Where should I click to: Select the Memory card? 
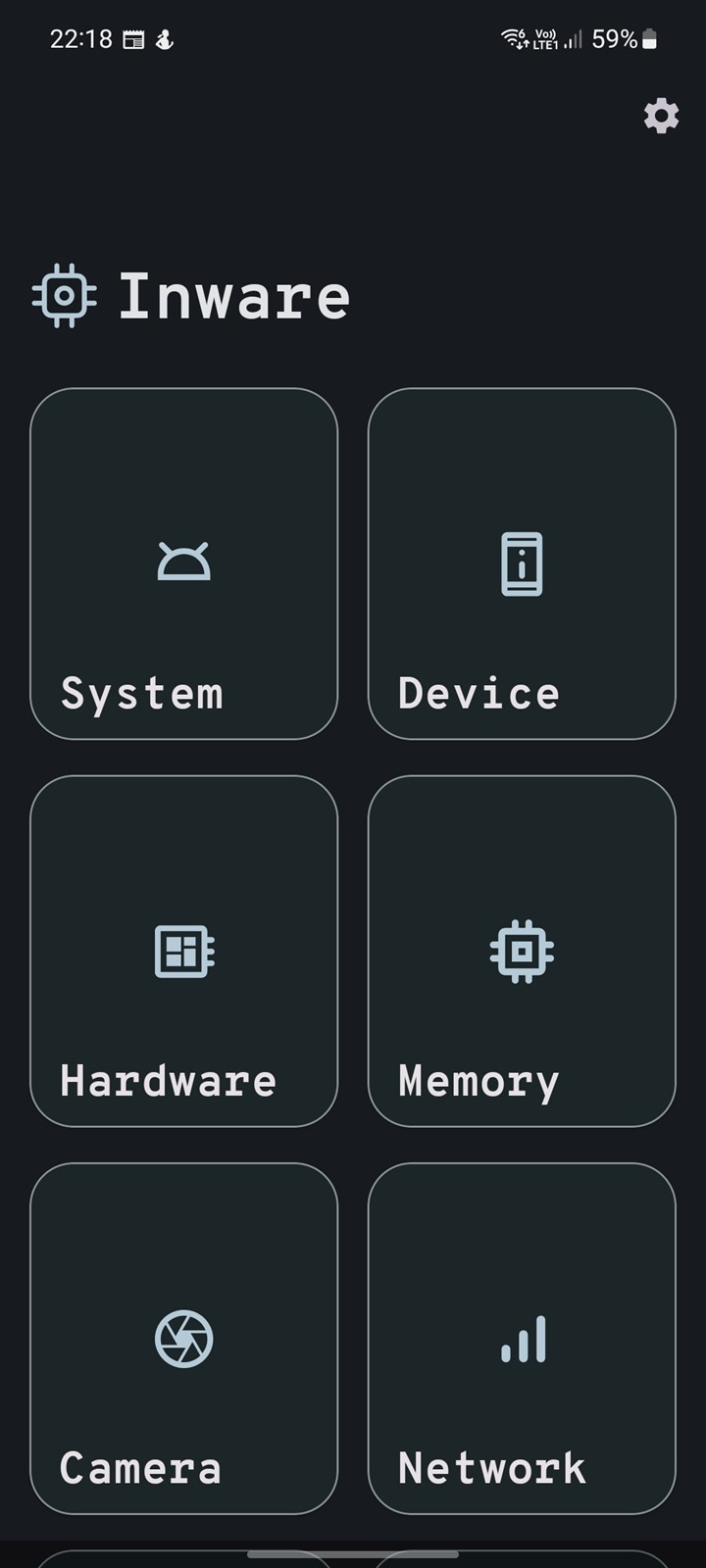coord(522,951)
